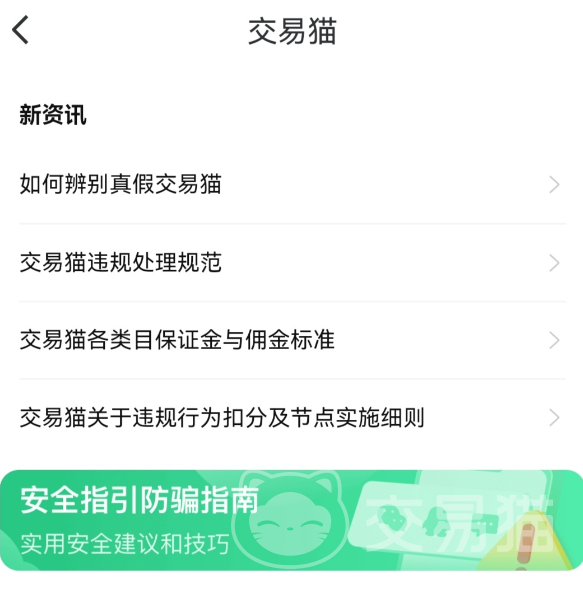Viewport: 583px width, 589px height.
Task: Open 交易猫违规处理规范
Action: pos(292,263)
